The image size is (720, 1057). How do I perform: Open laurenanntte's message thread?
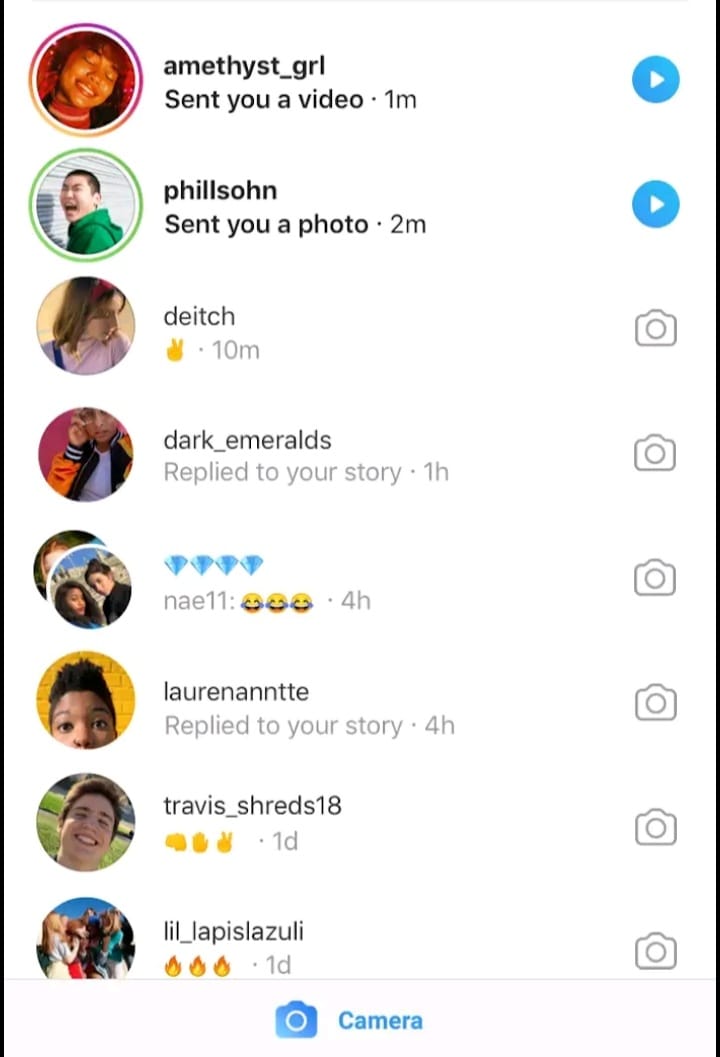point(300,708)
